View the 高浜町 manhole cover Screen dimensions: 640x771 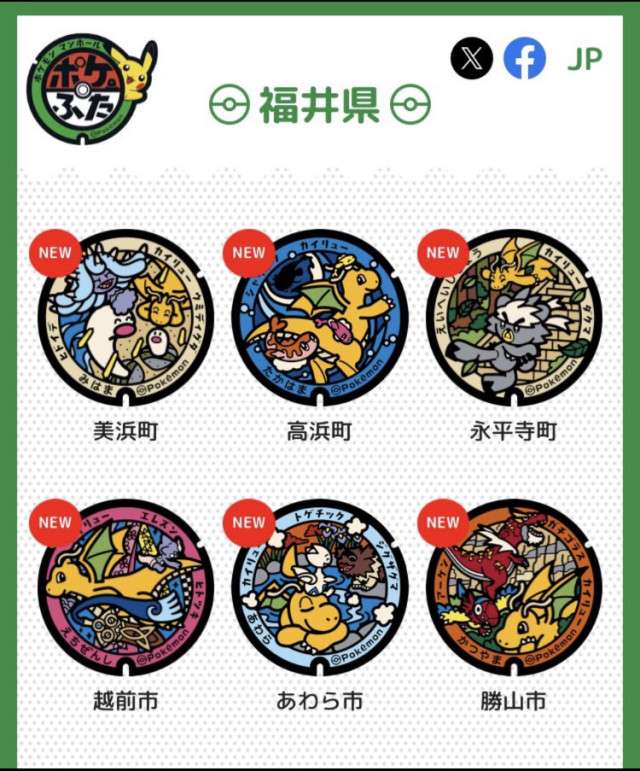(x=319, y=319)
